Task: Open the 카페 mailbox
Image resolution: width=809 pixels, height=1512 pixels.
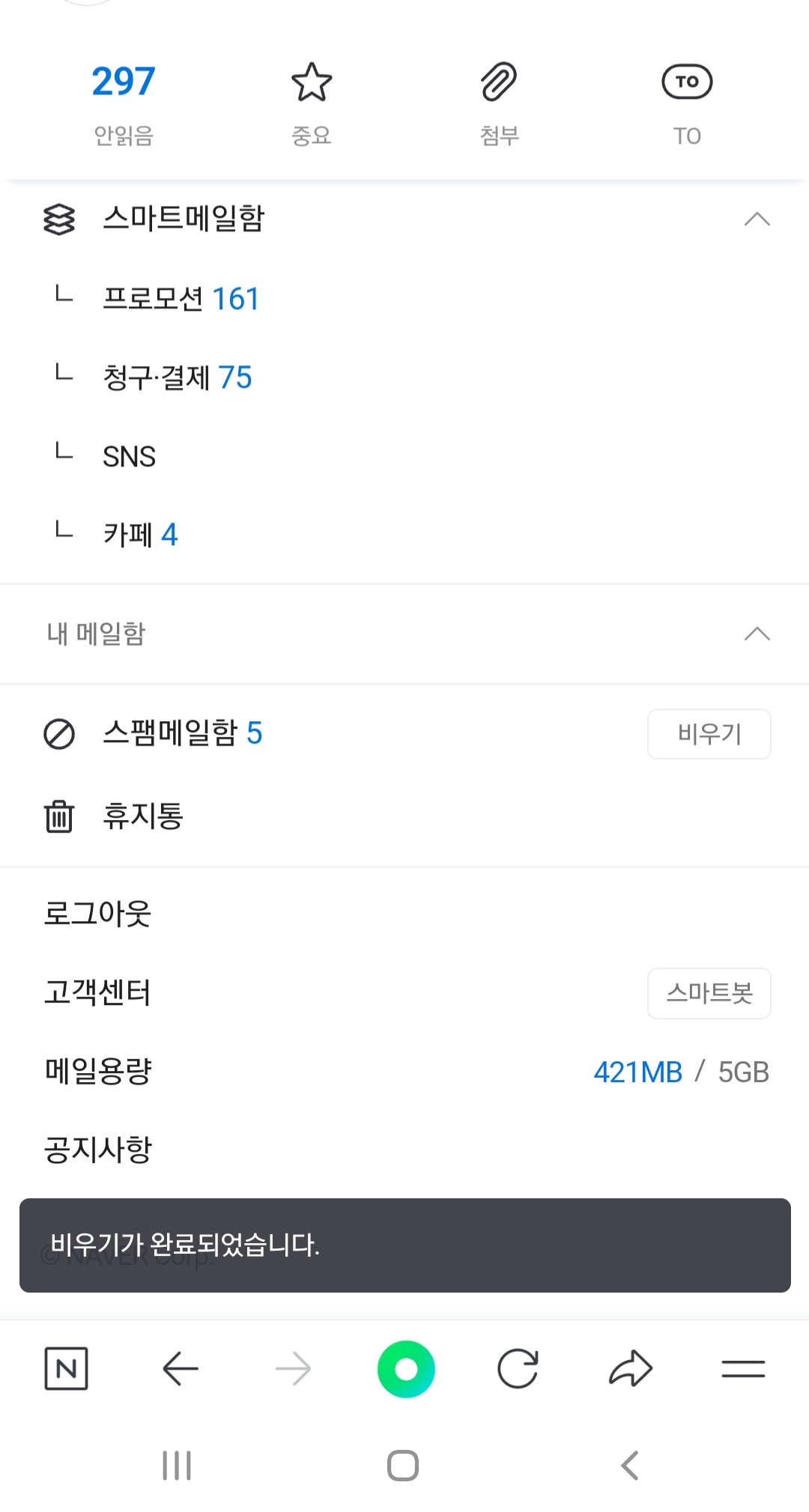Action: (x=140, y=535)
